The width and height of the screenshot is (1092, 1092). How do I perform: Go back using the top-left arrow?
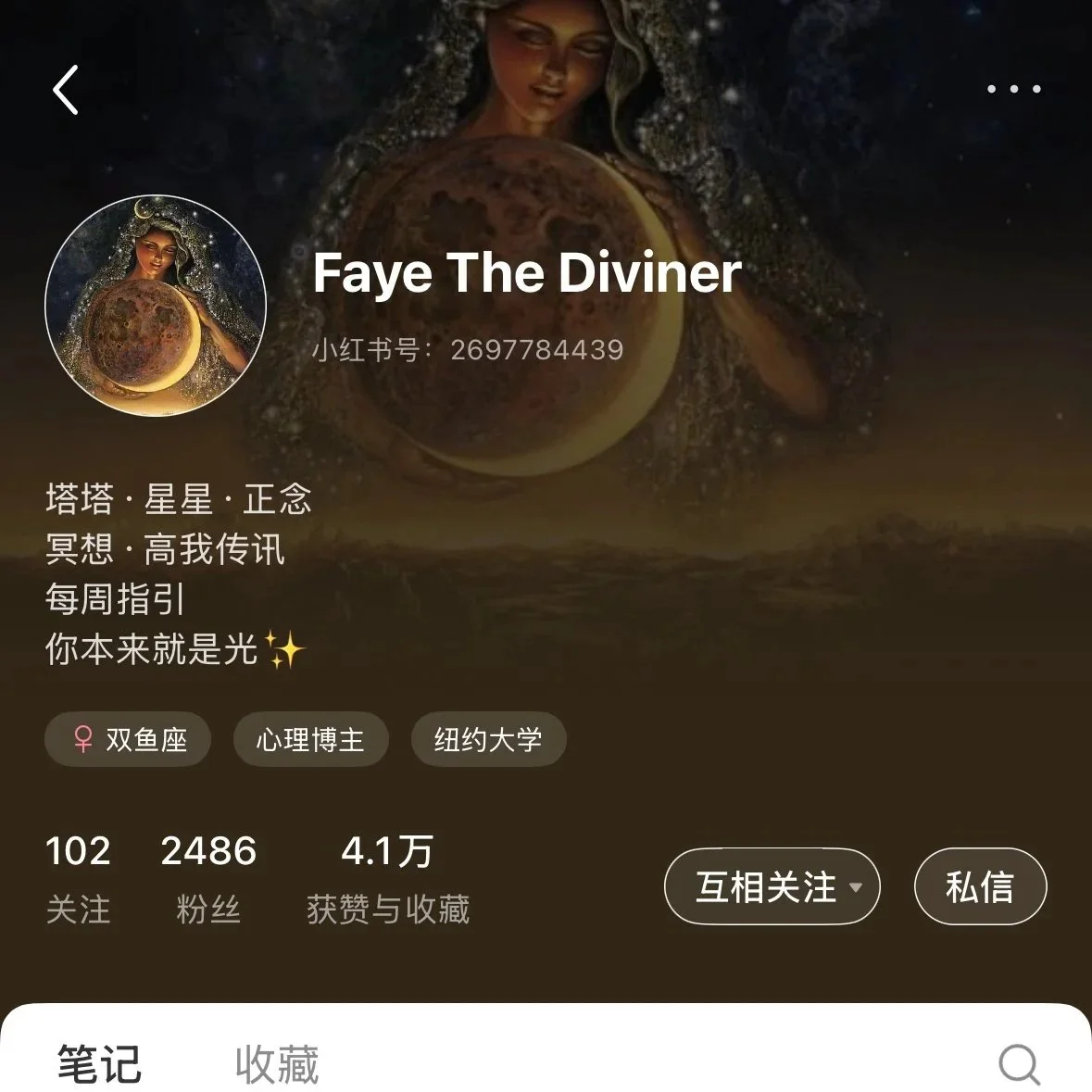coord(66,90)
